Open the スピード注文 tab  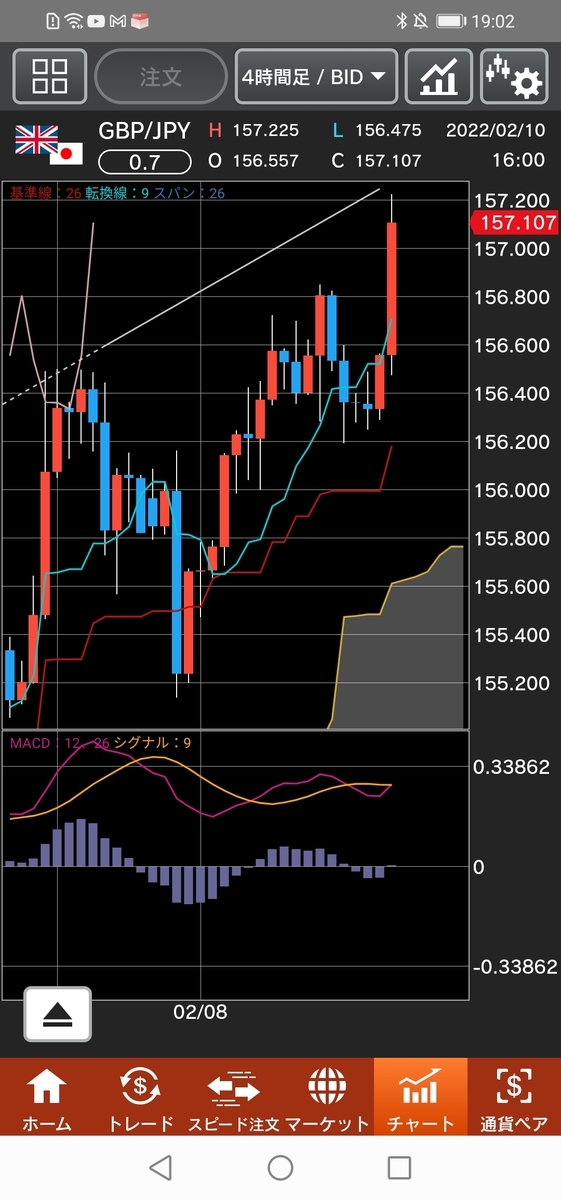233,1099
